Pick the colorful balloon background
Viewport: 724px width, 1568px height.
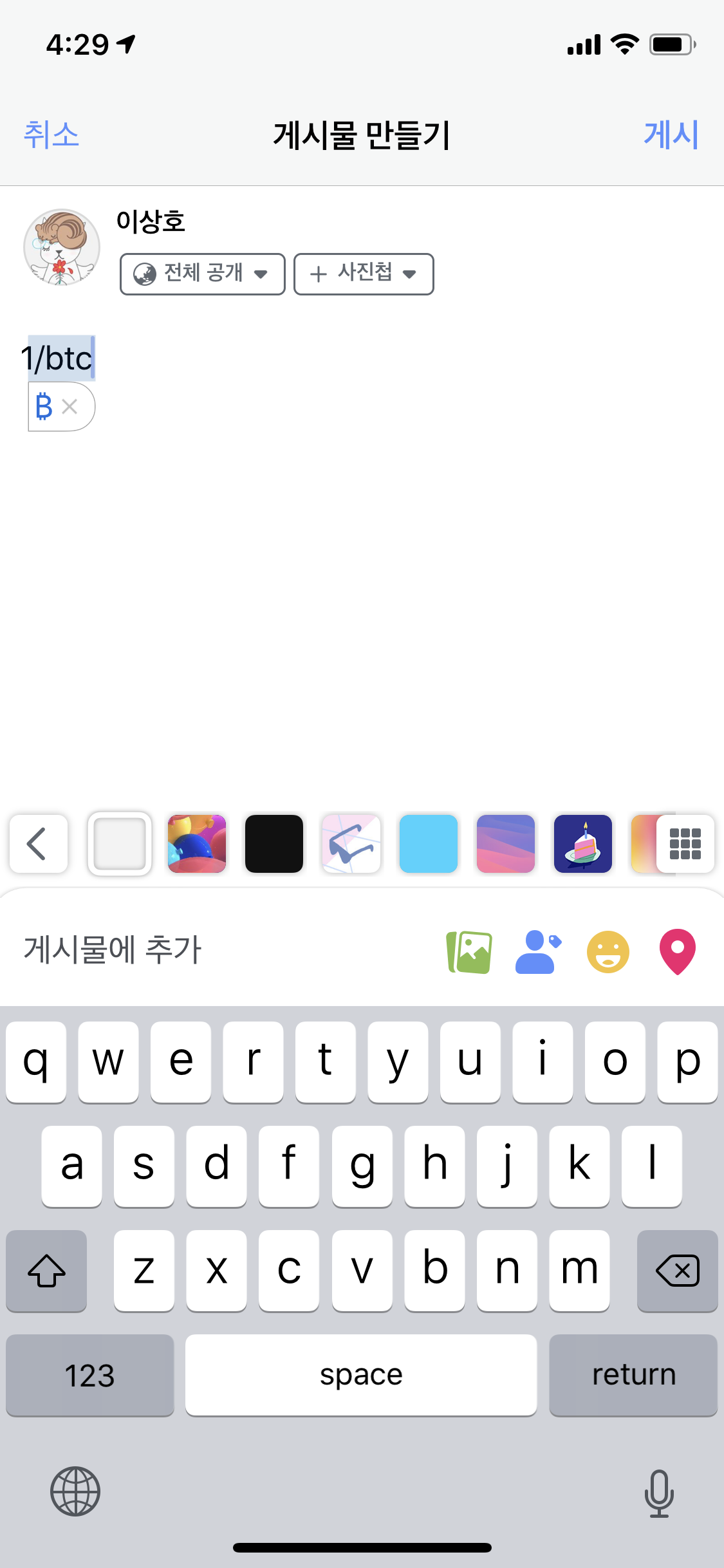pyautogui.click(x=197, y=843)
